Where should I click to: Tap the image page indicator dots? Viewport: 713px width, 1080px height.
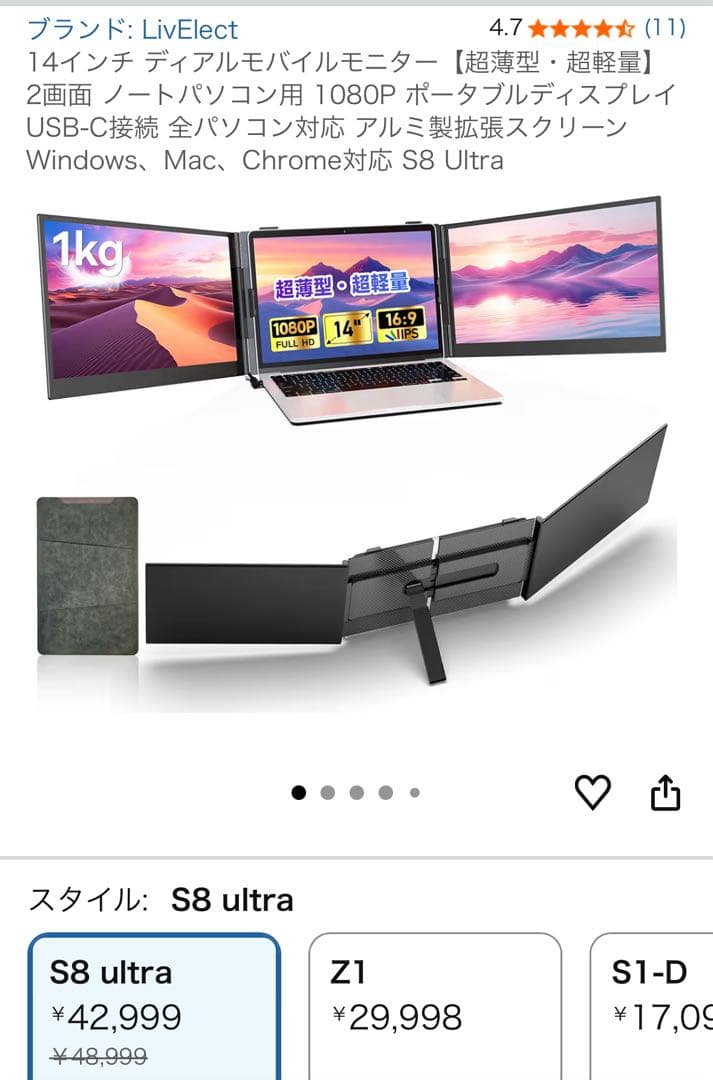356,793
